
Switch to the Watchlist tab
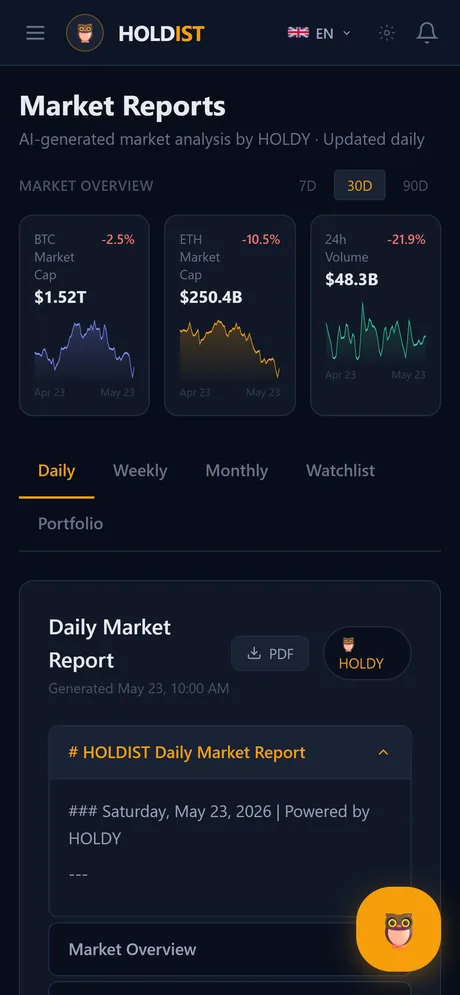[341, 471]
